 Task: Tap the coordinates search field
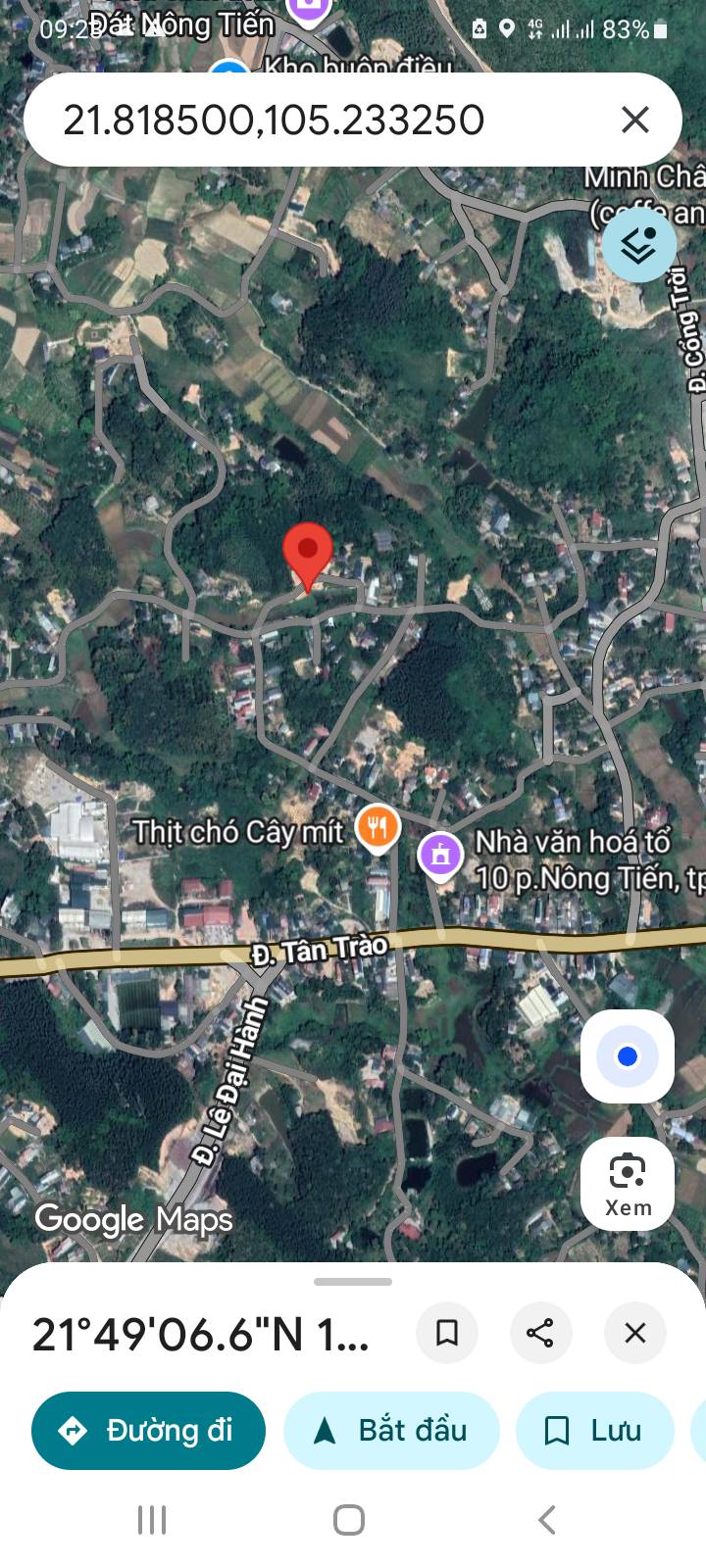coord(294,121)
